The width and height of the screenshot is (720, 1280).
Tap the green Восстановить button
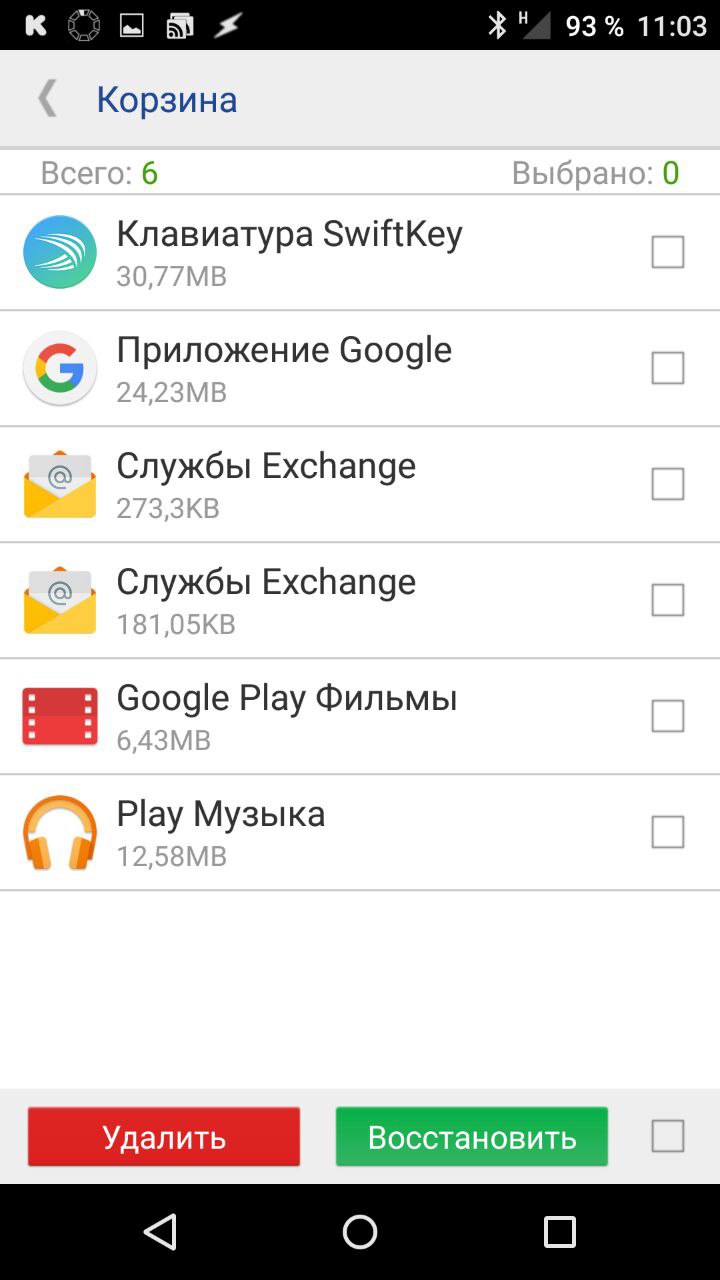pos(472,1137)
